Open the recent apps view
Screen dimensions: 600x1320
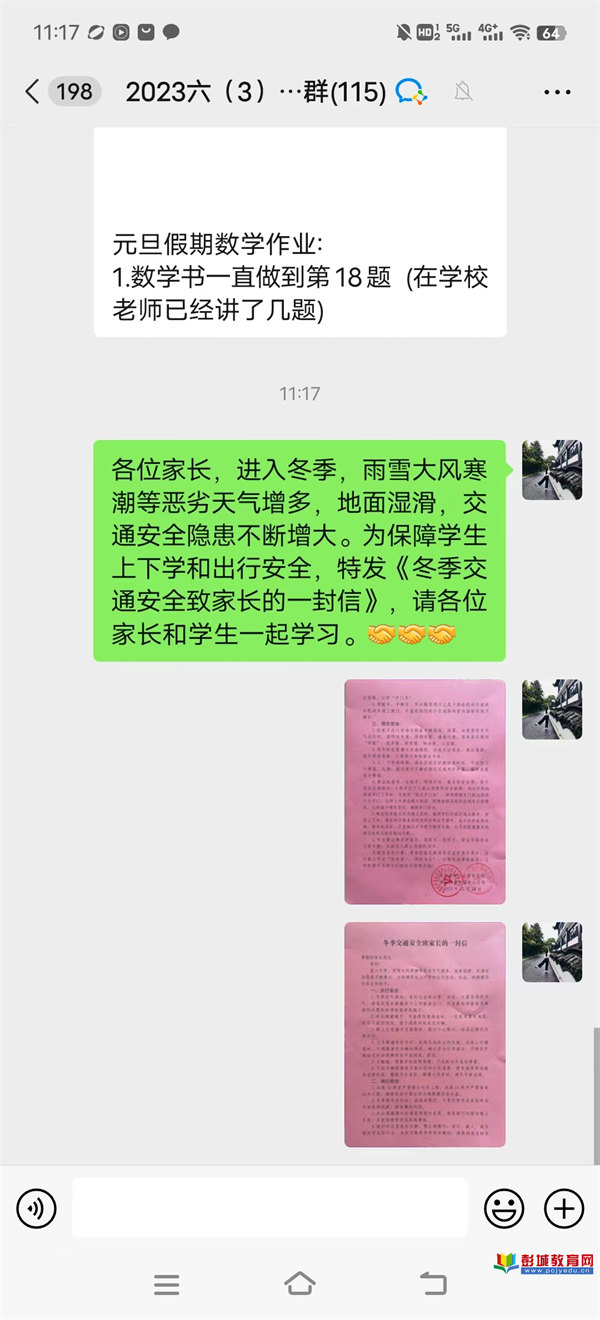(x=167, y=1284)
